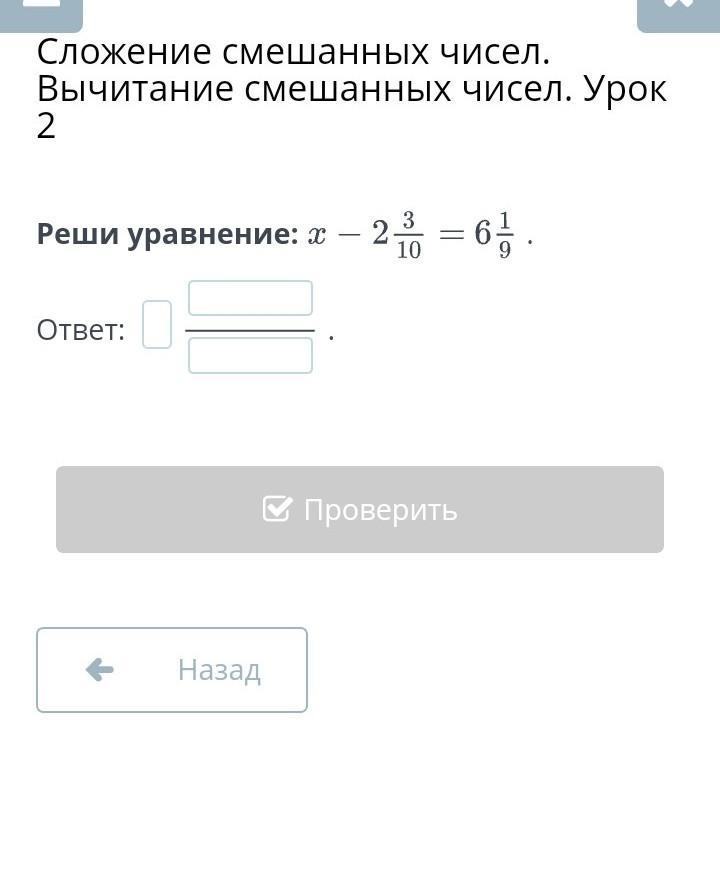The height and width of the screenshot is (896, 720).
Task: Go back with the Назад button
Action: pos(172,670)
